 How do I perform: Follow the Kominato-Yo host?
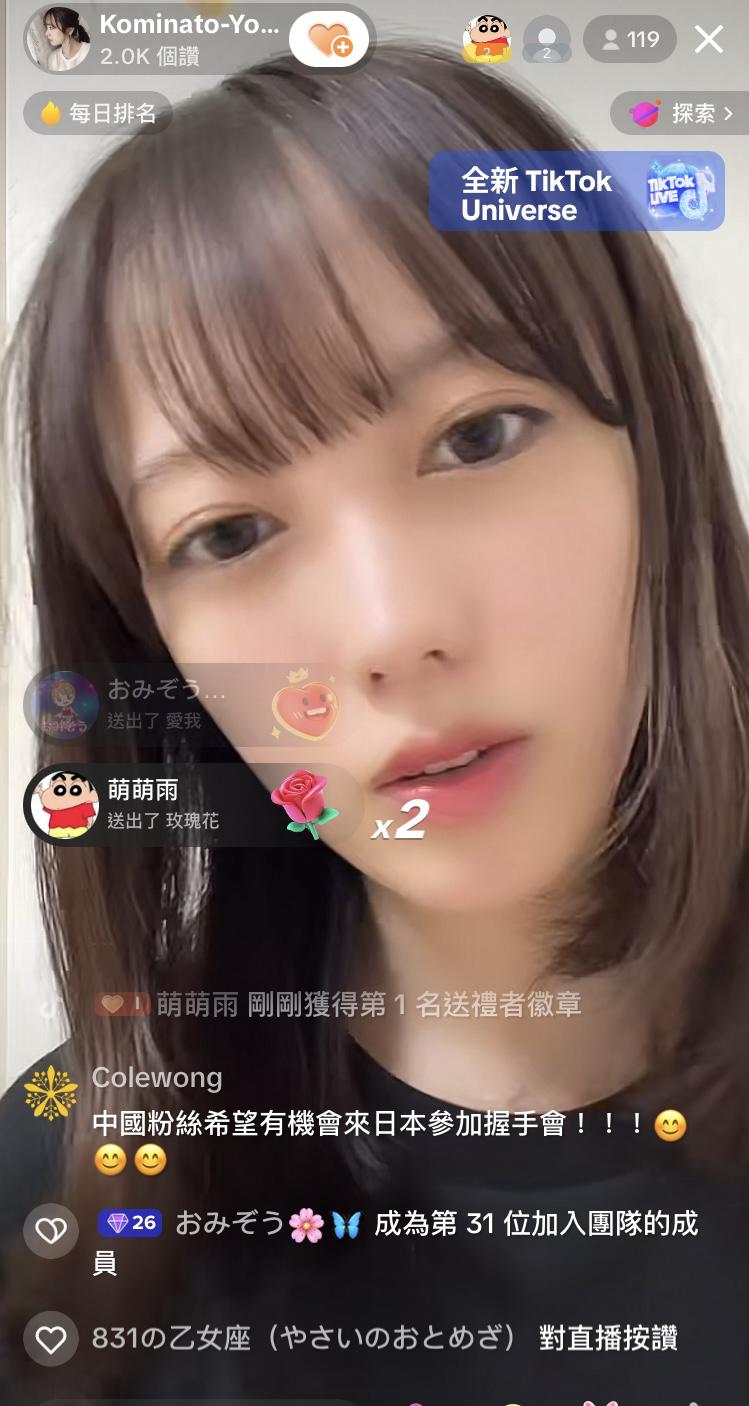[329, 40]
